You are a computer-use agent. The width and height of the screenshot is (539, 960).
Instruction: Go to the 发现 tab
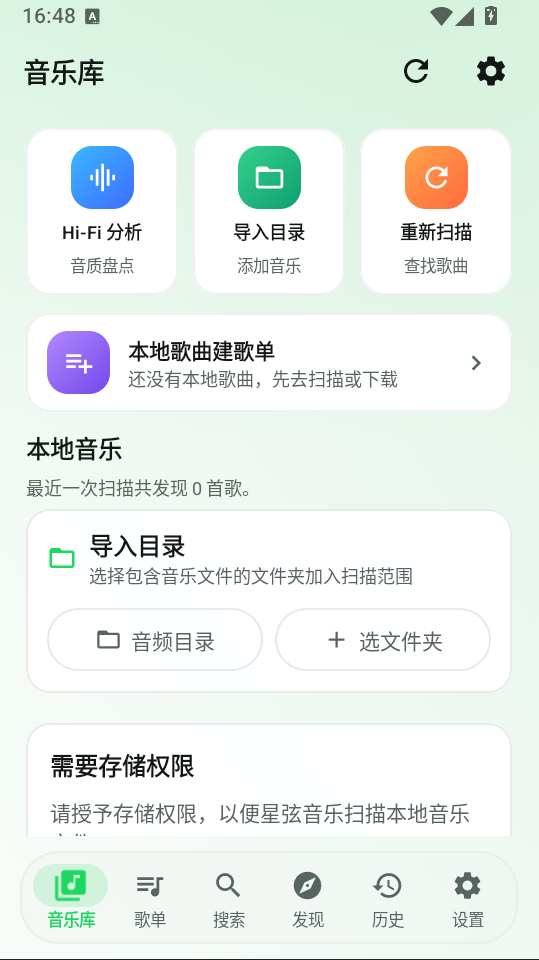pos(308,899)
